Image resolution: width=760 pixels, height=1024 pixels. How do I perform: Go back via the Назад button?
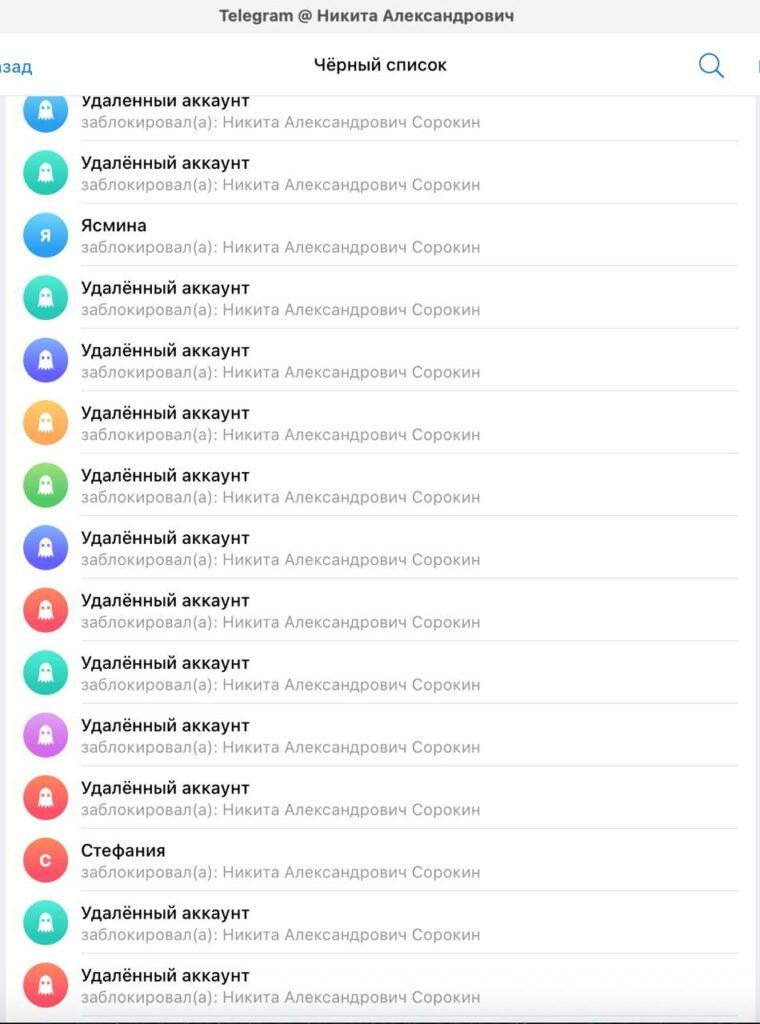[x=14, y=67]
